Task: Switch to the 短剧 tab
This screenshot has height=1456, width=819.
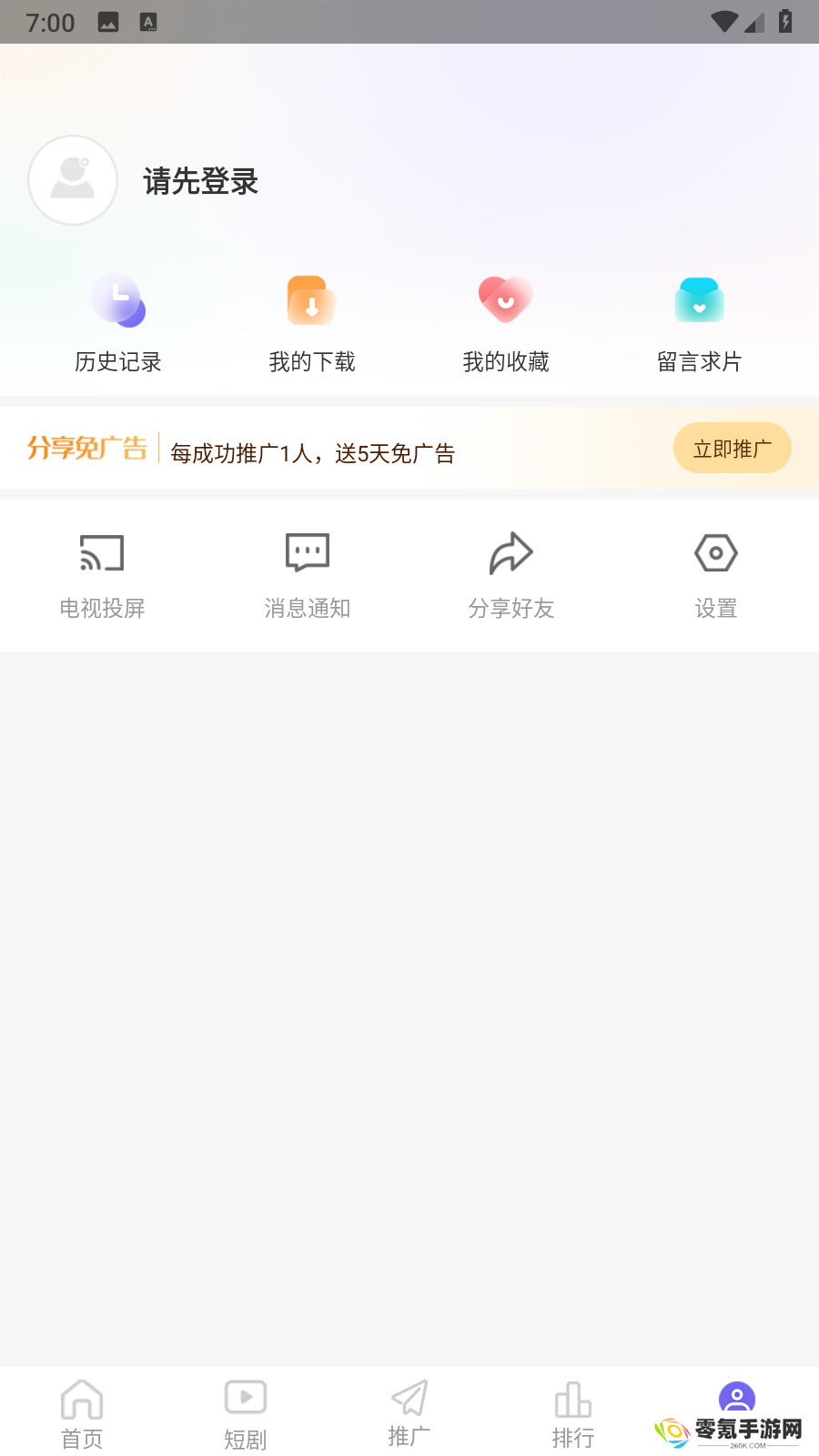Action: point(246,1414)
